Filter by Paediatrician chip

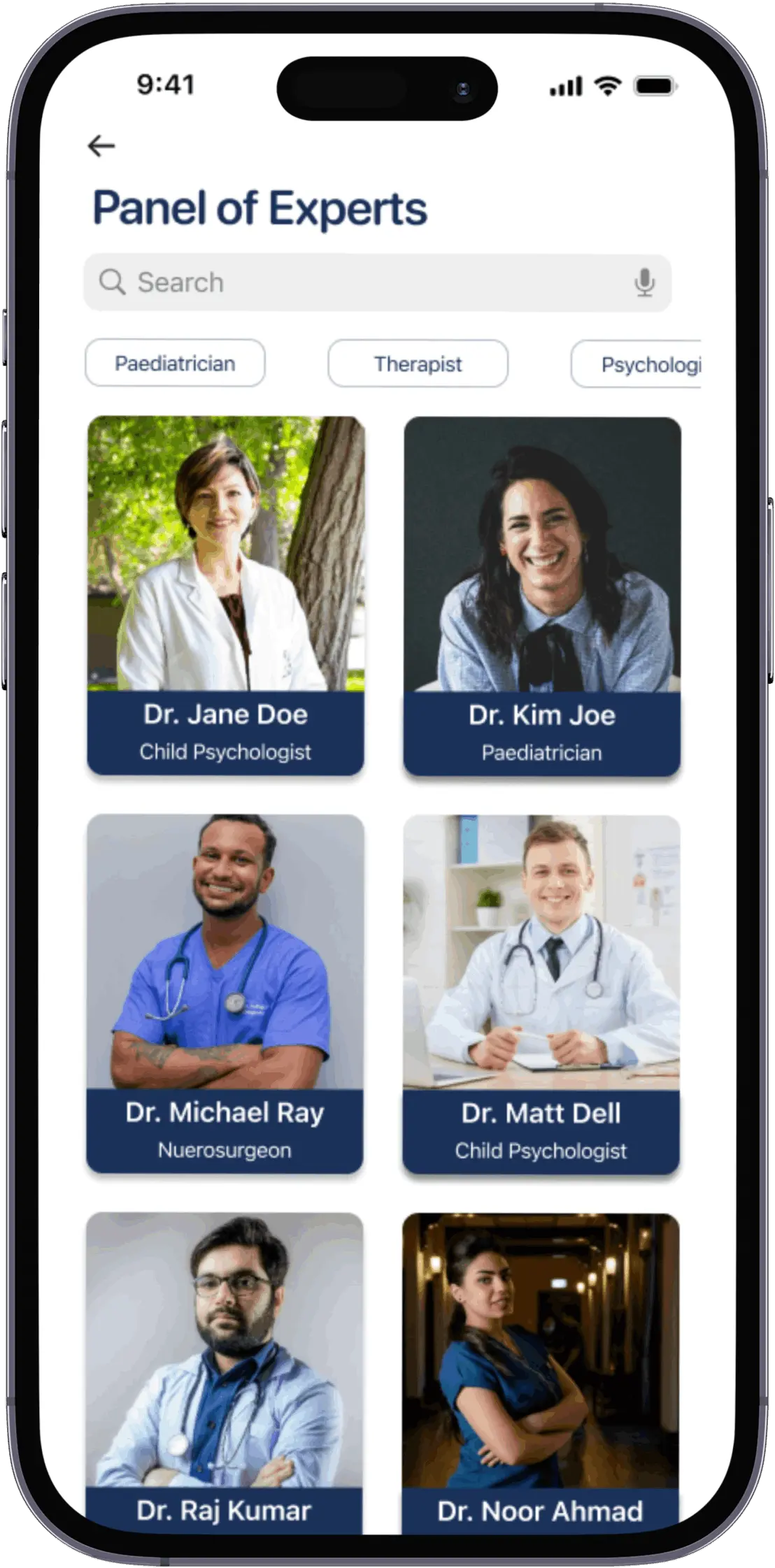coord(175,364)
